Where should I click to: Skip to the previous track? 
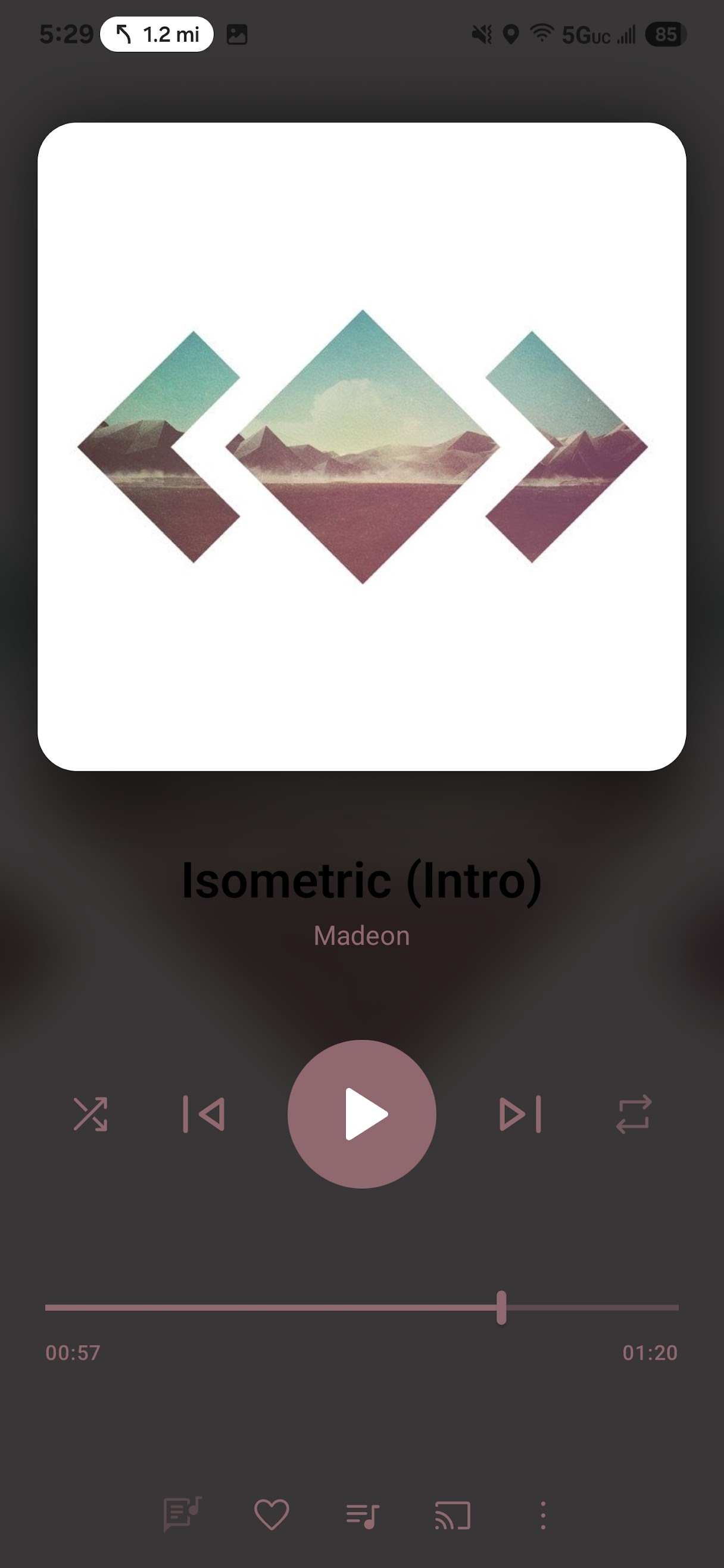pyautogui.click(x=204, y=1114)
